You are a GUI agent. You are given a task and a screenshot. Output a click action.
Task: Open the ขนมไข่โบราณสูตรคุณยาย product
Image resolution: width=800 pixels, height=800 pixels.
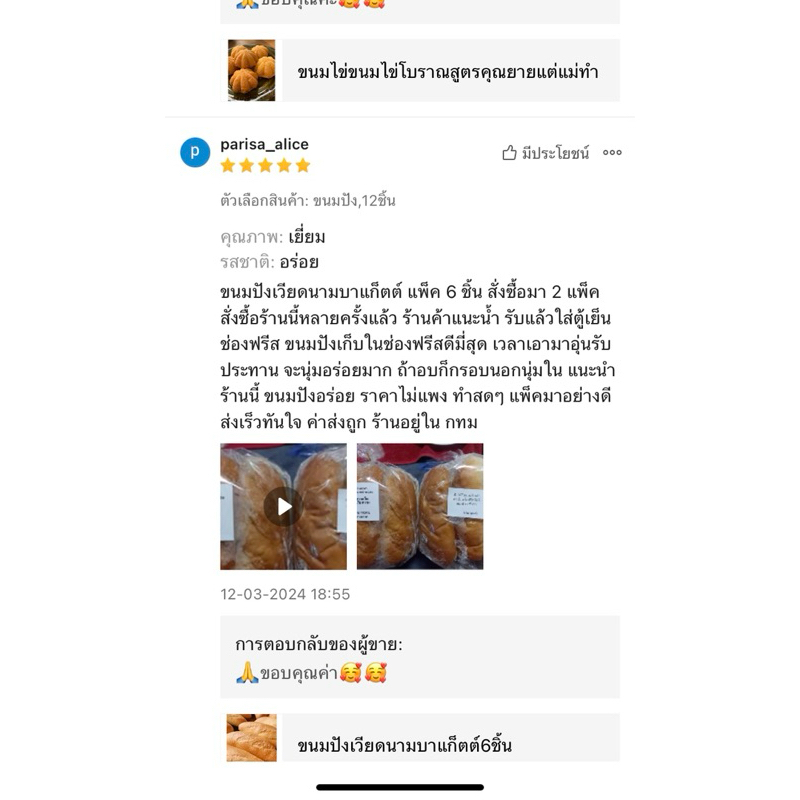[x=447, y=72]
